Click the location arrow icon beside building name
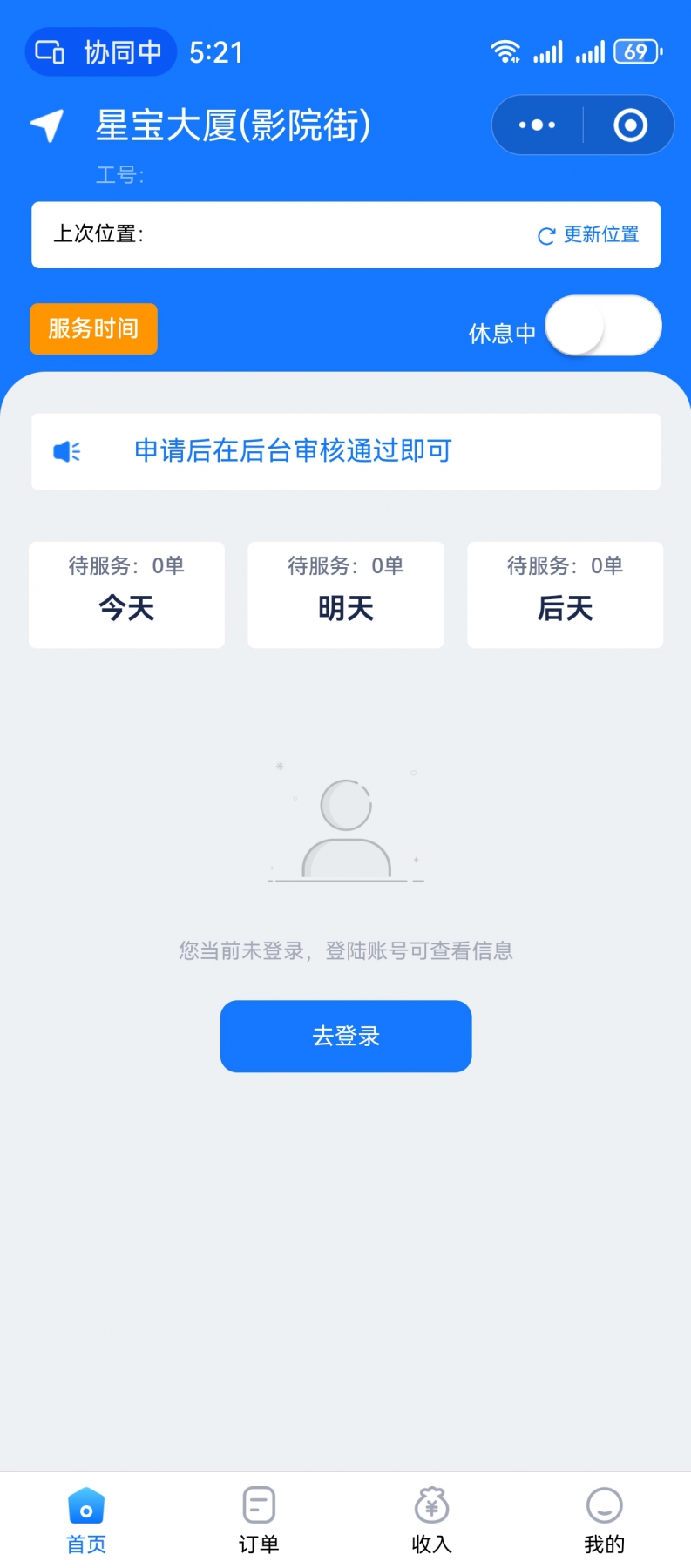The image size is (691, 1568). 47,125
